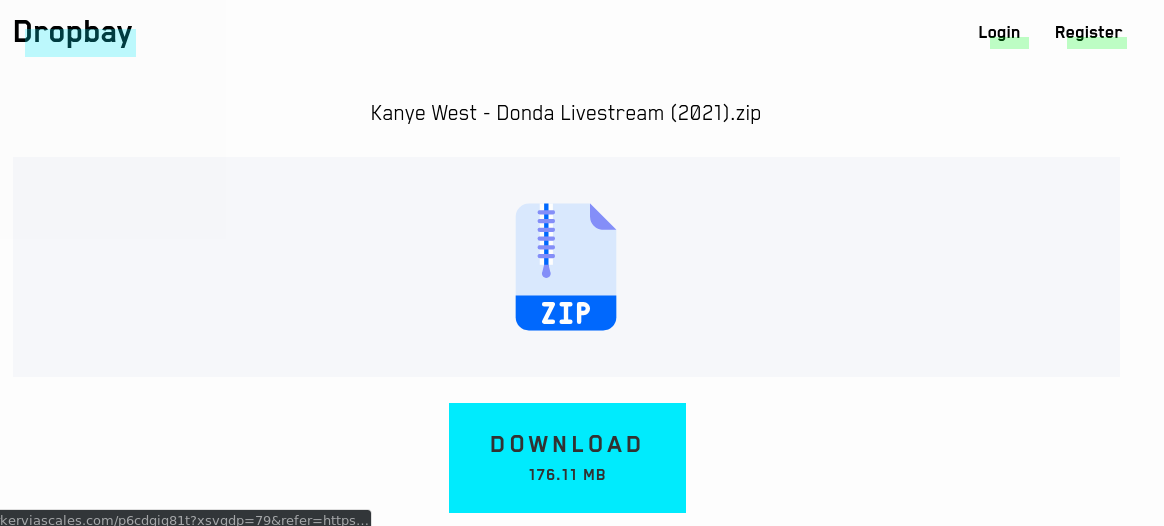Open the Login page

click(x=999, y=33)
